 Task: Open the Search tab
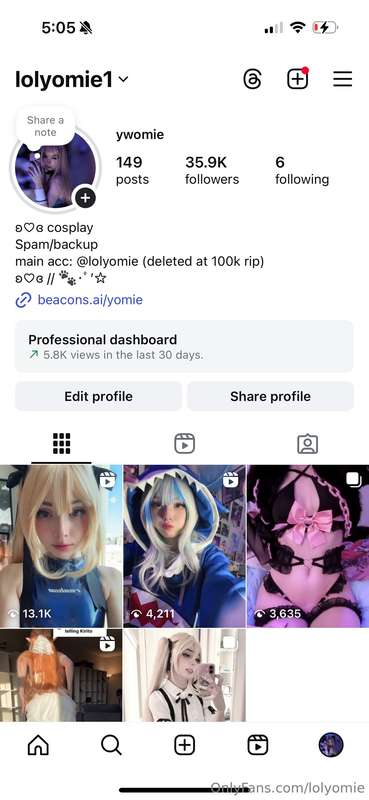tap(111, 745)
